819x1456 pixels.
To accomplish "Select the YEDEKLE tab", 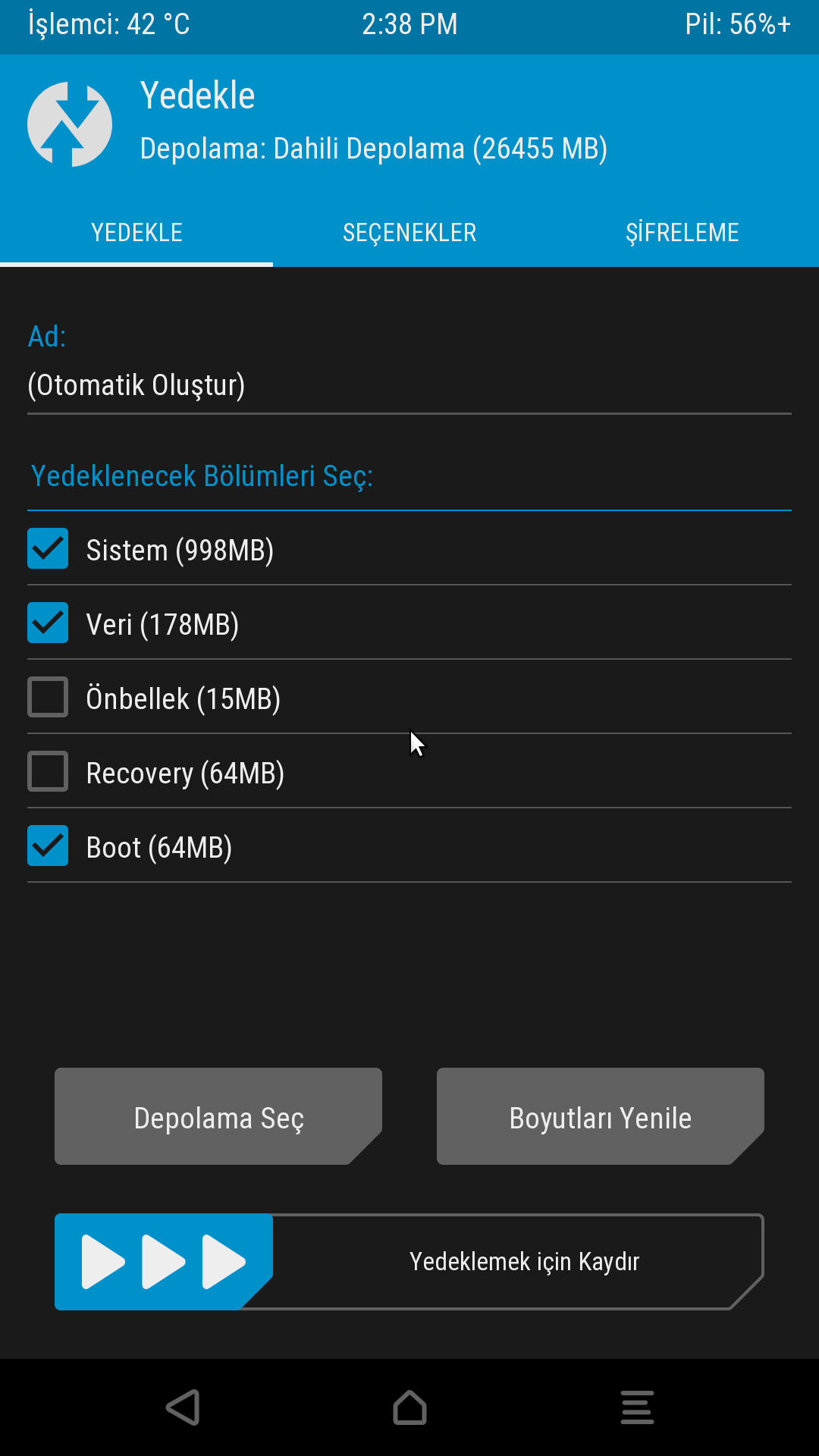I will (x=136, y=233).
